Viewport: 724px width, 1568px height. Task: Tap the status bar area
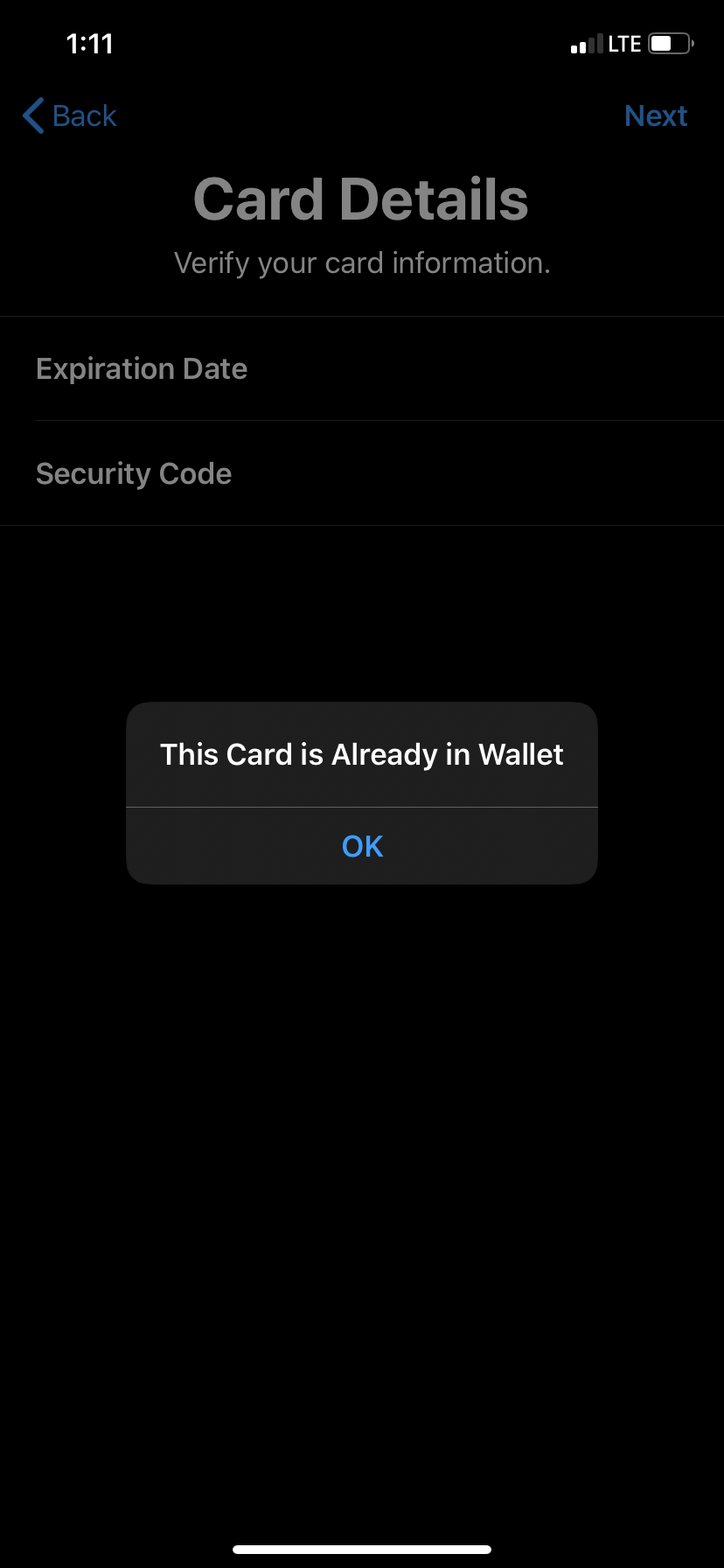[362, 43]
